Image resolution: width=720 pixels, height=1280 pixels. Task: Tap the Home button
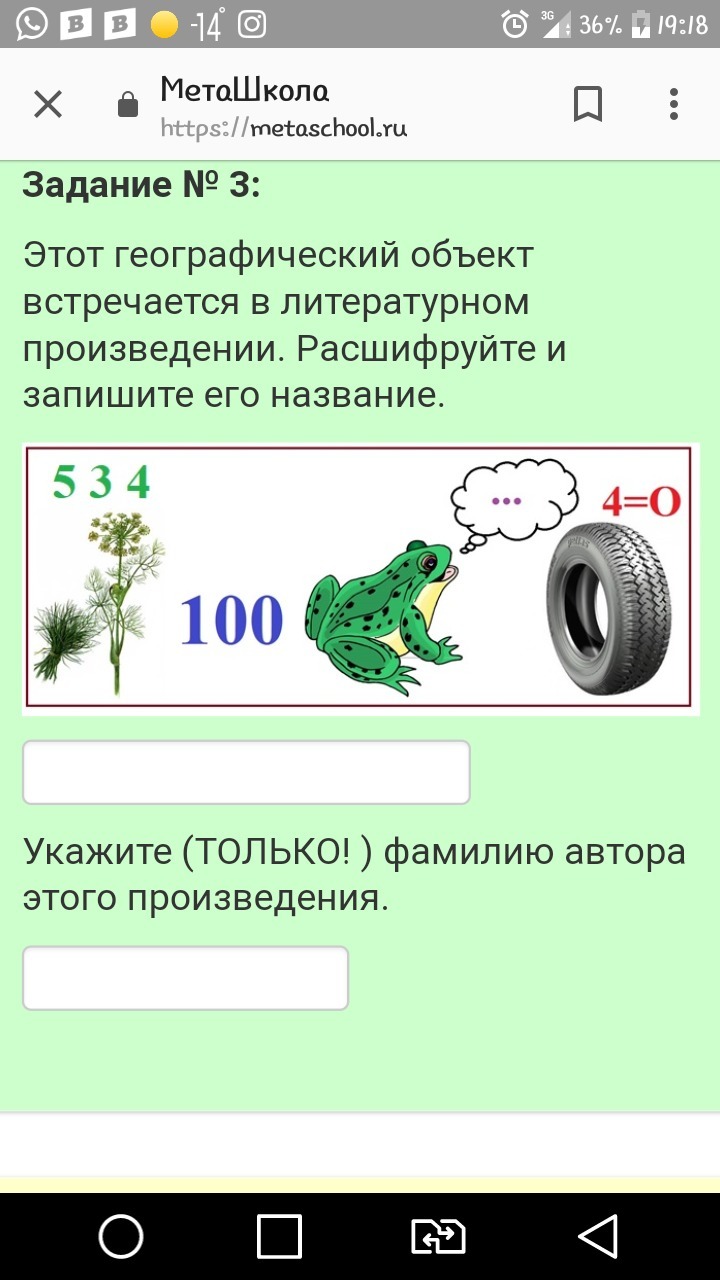click(121, 1237)
